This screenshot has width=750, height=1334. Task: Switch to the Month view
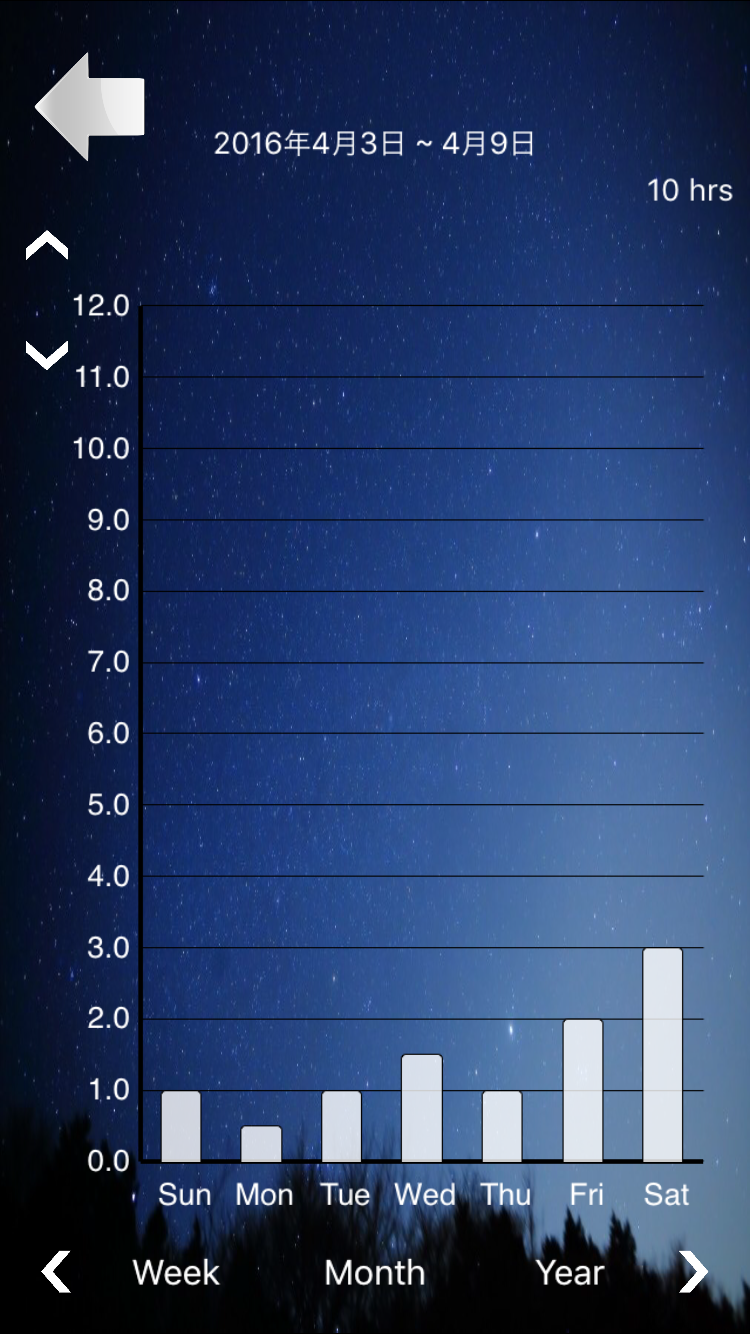[x=375, y=1272]
